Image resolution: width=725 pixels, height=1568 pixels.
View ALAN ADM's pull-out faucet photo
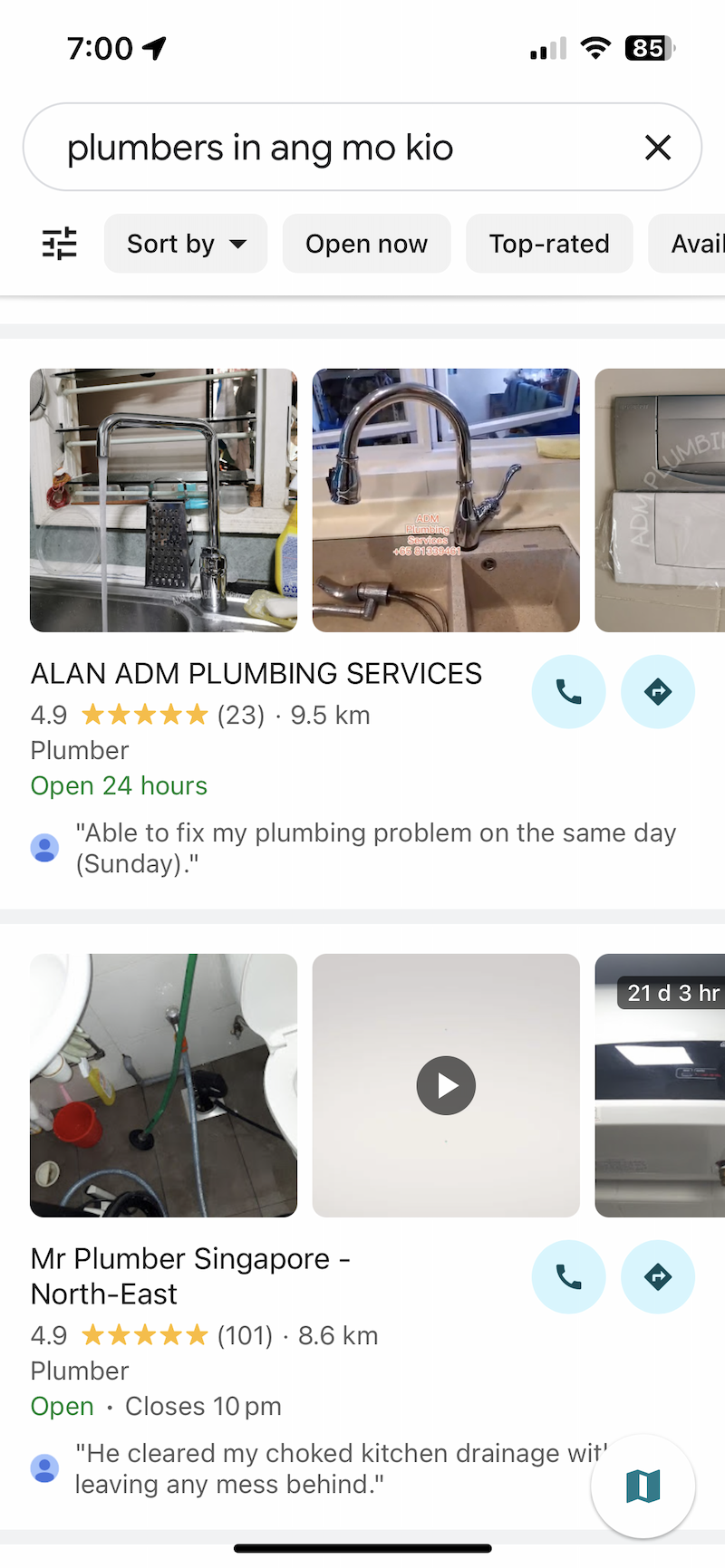[x=446, y=500]
